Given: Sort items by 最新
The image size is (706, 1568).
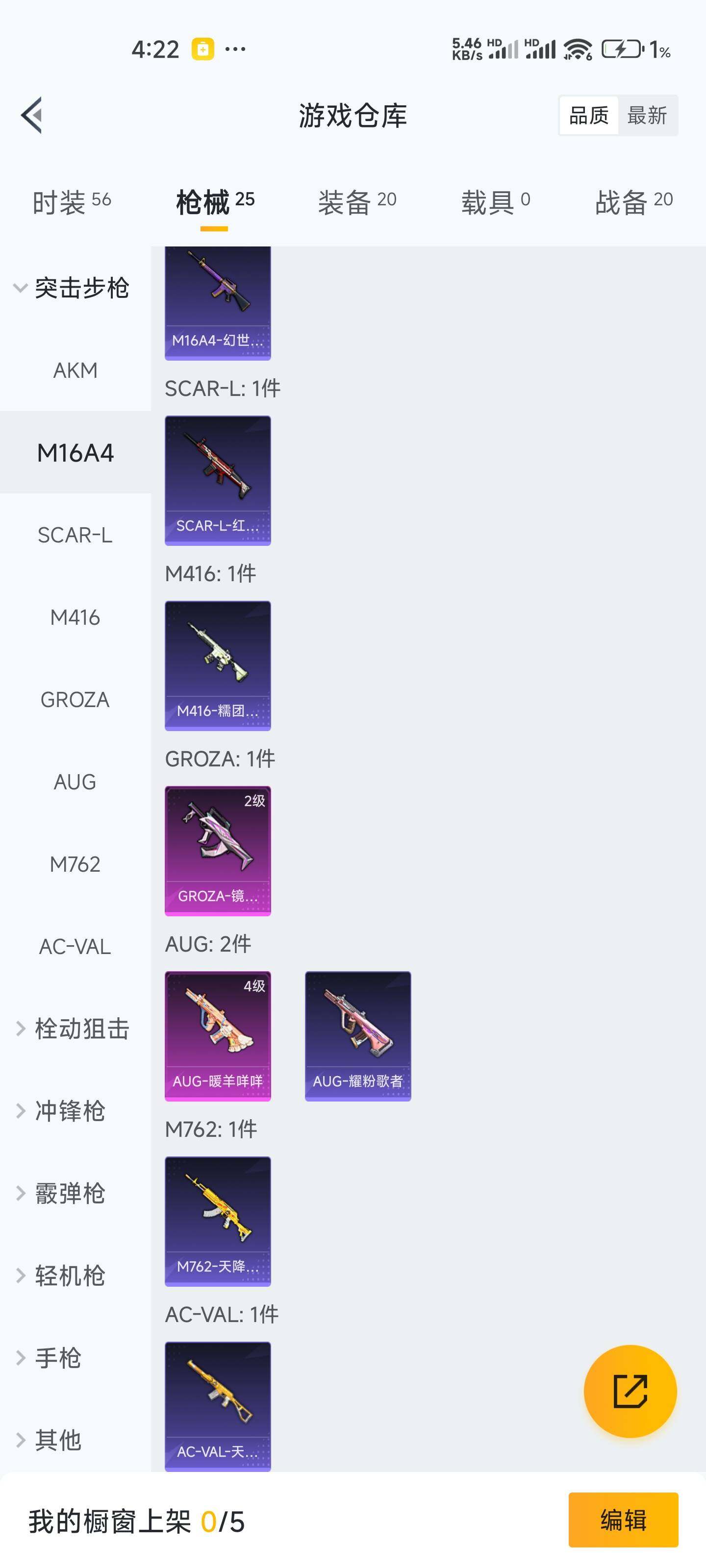Looking at the screenshot, I should pyautogui.click(x=647, y=115).
